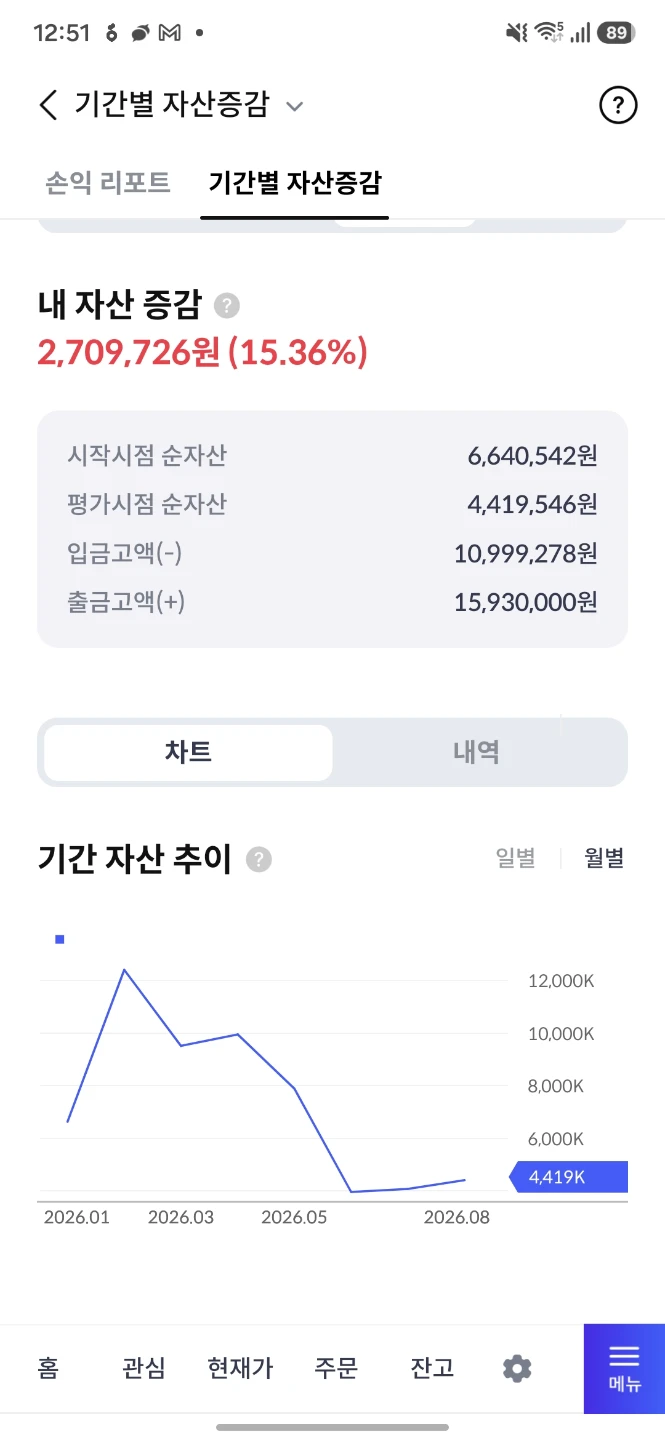Go back using the top-left arrow
The image size is (665, 1440).
click(x=48, y=105)
